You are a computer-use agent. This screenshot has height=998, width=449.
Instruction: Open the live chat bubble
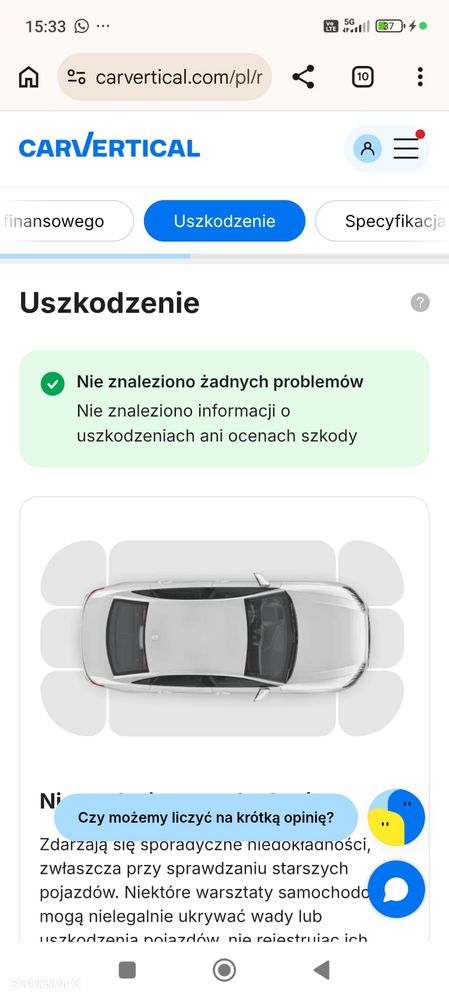[x=397, y=889]
